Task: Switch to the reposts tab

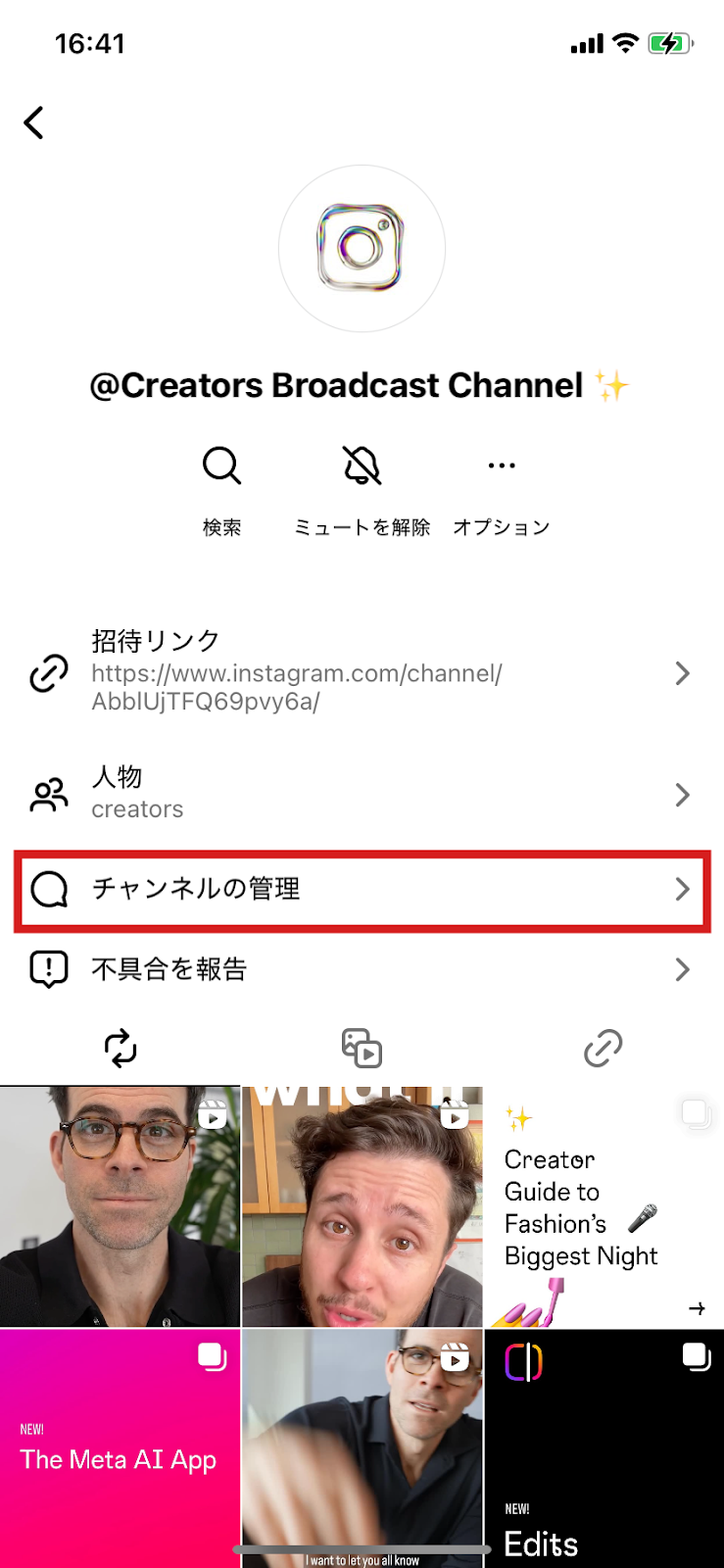Action: point(121,1048)
